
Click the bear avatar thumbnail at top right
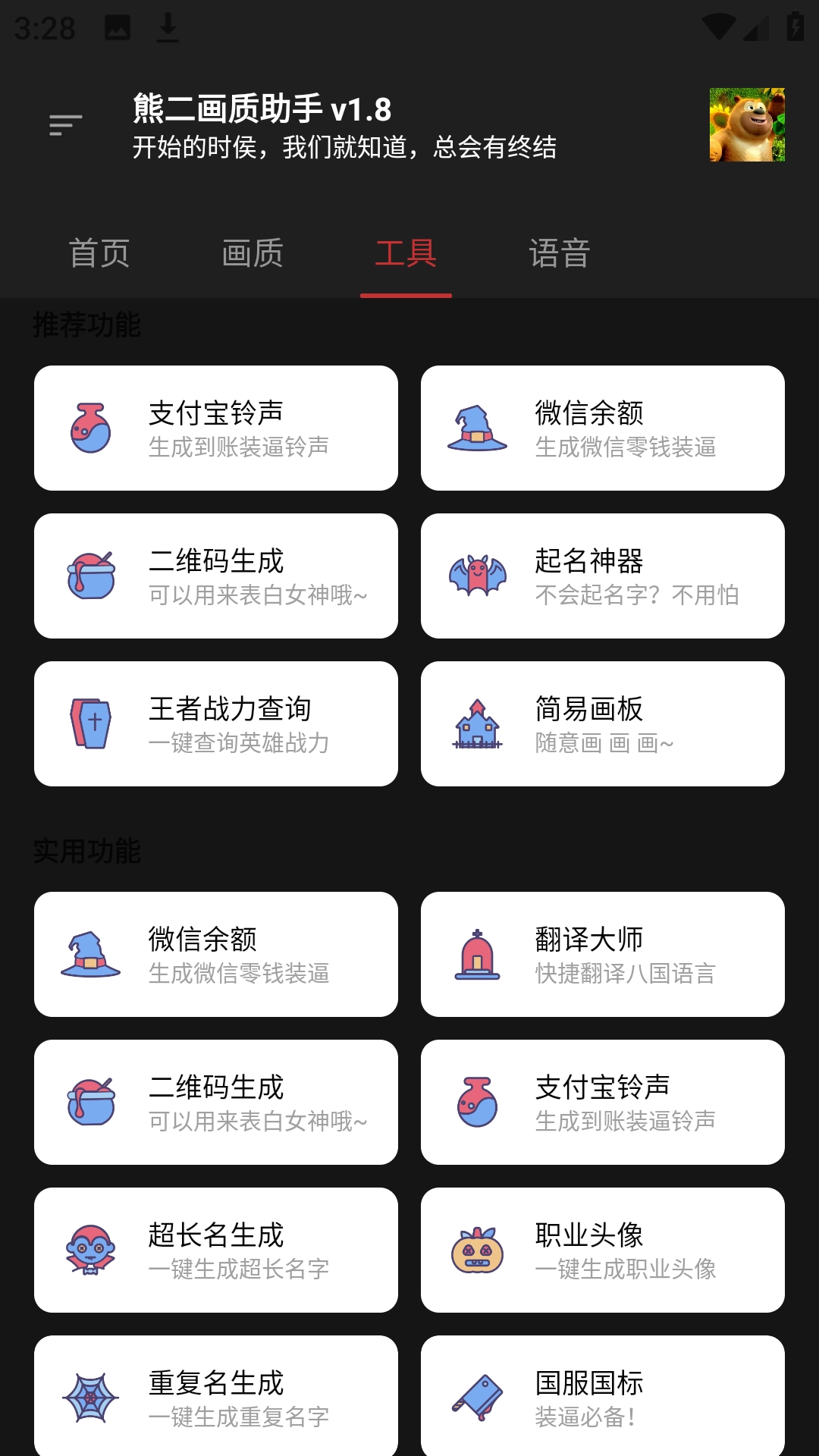point(745,124)
